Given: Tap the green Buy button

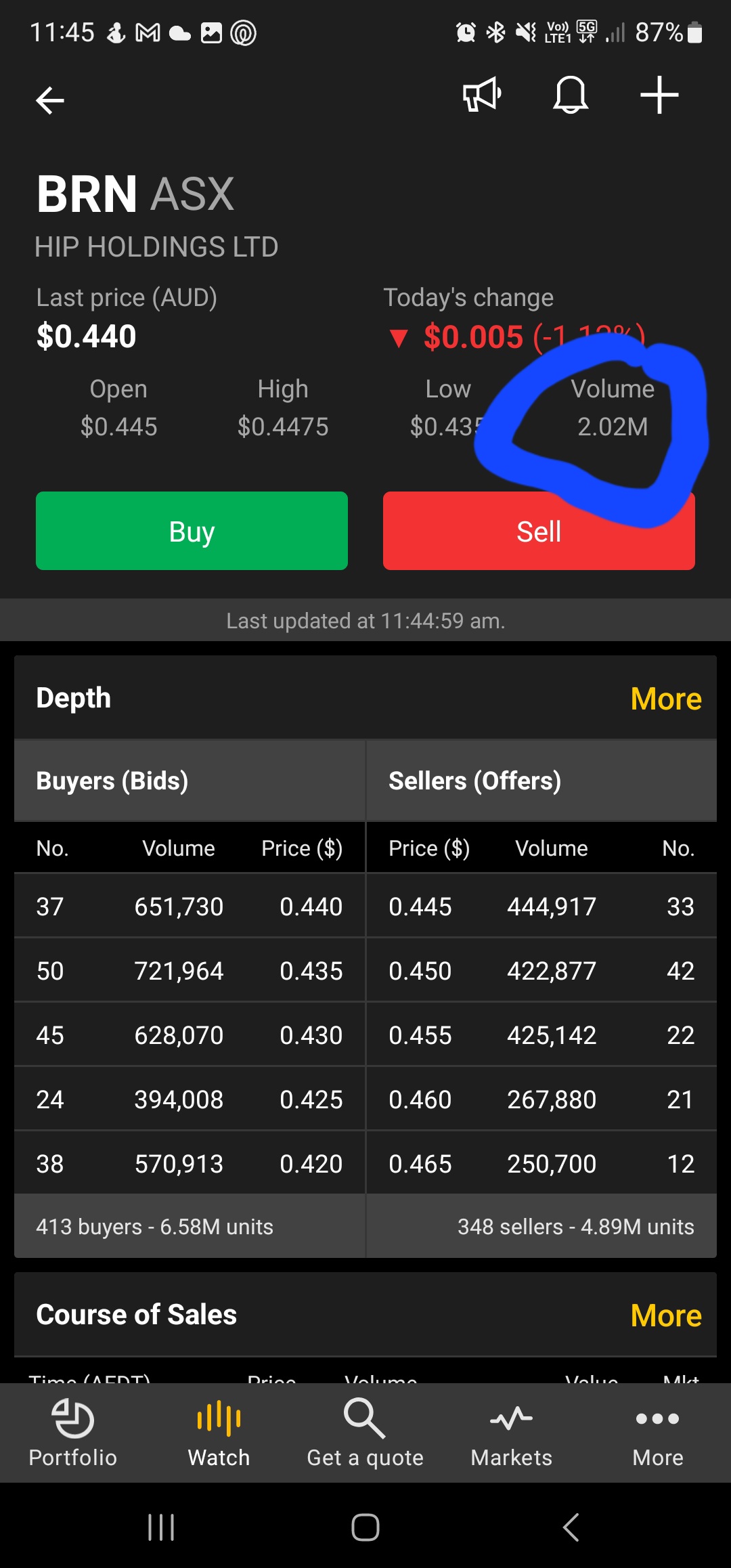Looking at the screenshot, I should click(192, 531).
